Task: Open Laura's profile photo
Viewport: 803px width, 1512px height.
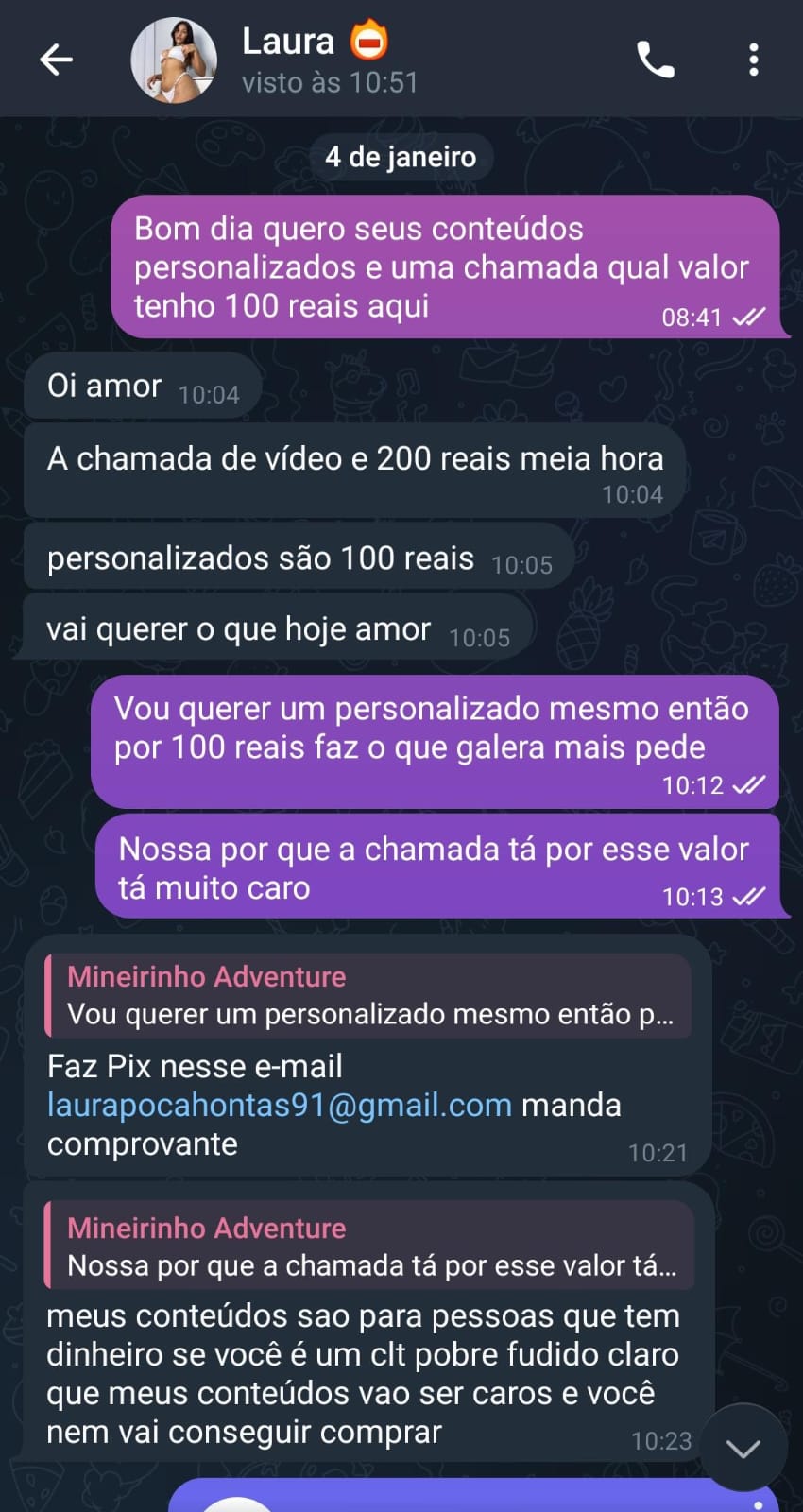Action: tap(174, 60)
